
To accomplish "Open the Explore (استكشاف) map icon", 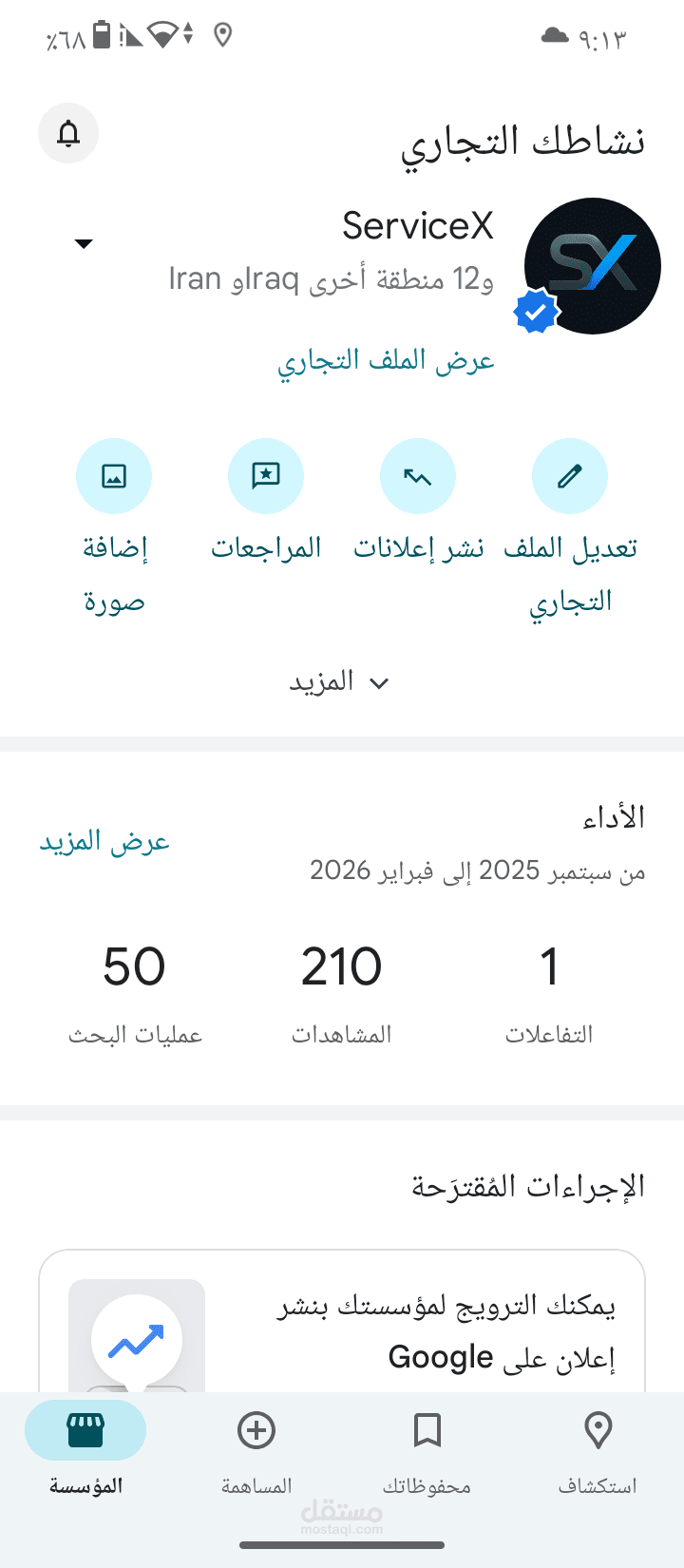I will [x=598, y=1430].
